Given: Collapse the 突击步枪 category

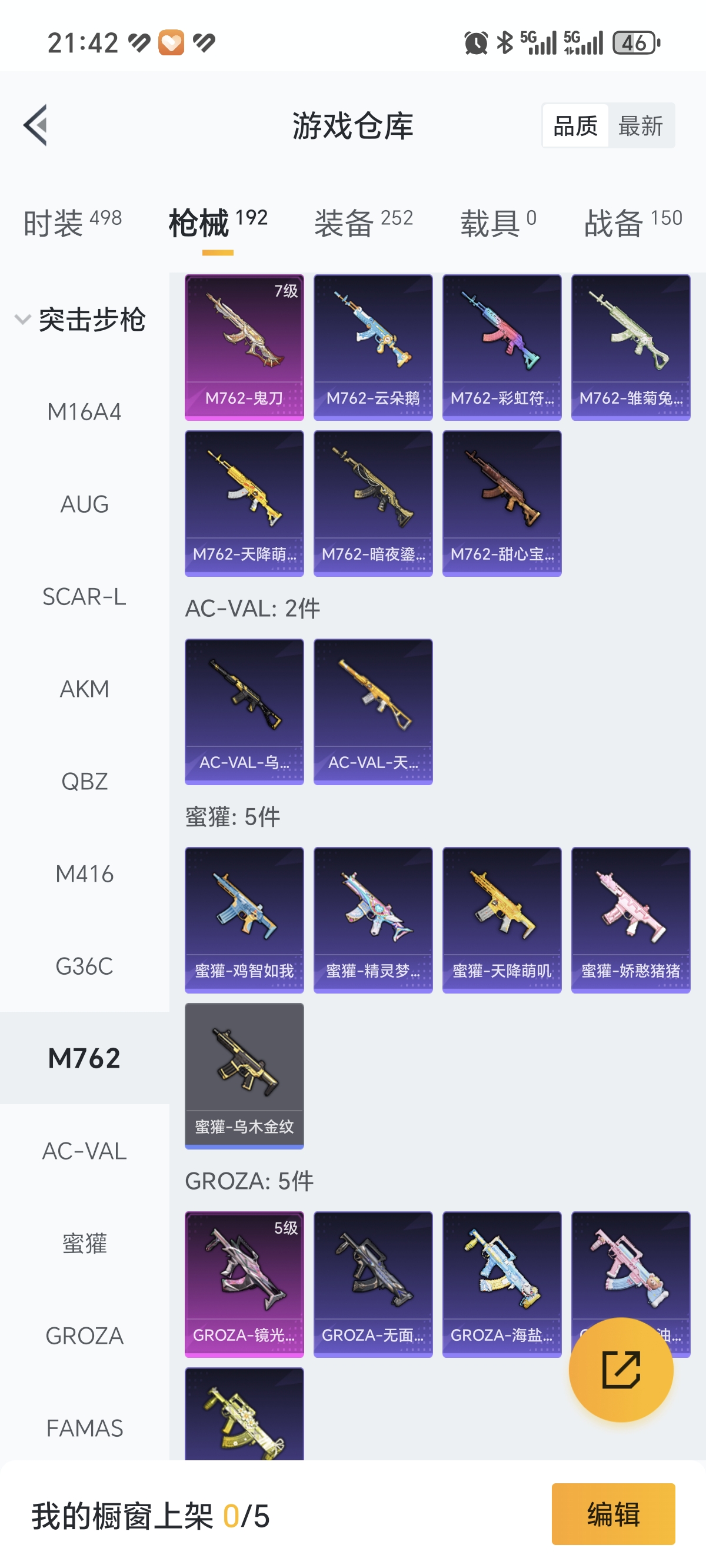Looking at the screenshot, I should 81,320.
